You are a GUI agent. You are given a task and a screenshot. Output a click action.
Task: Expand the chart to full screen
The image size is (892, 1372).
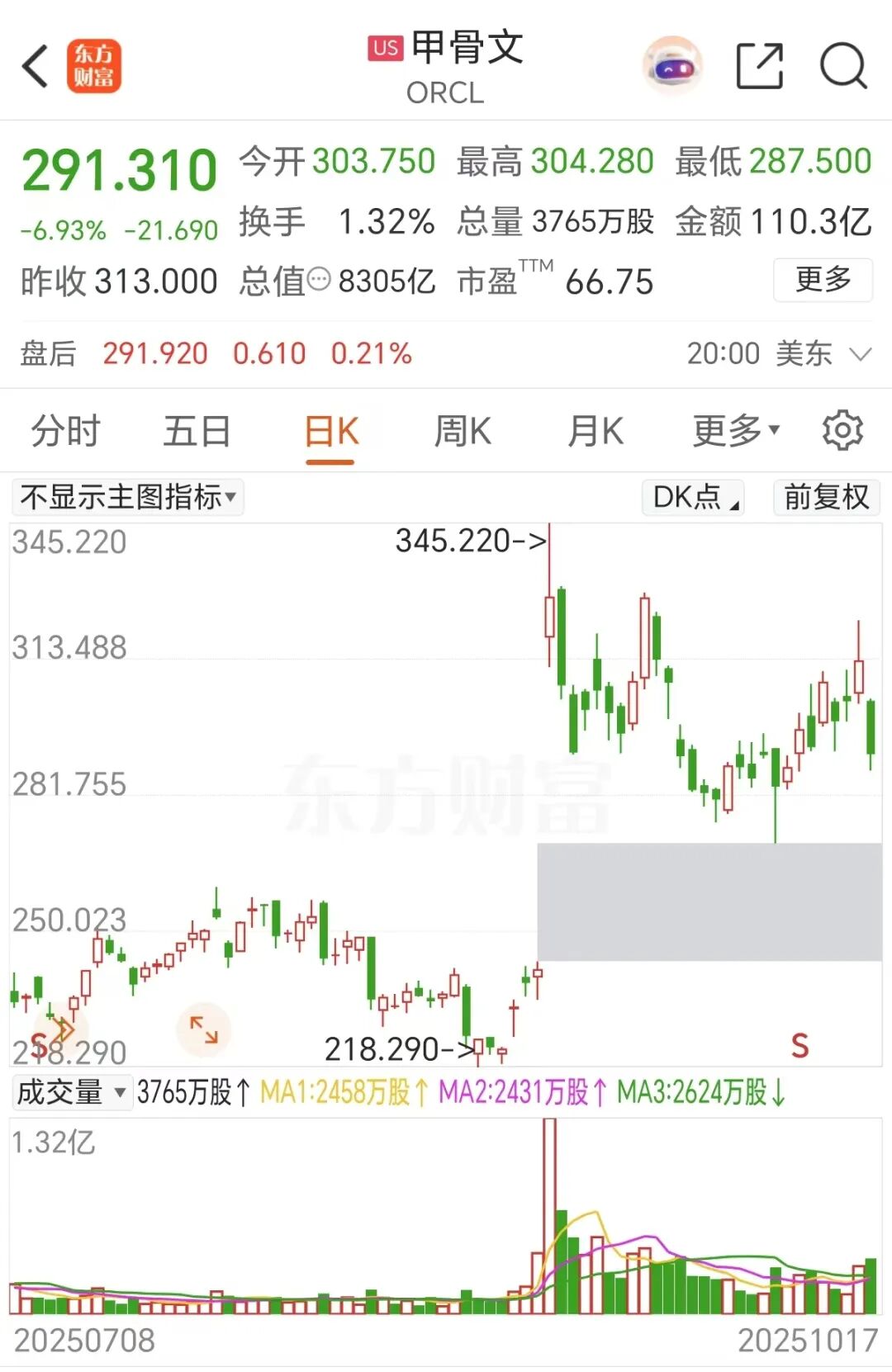(x=203, y=1029)
